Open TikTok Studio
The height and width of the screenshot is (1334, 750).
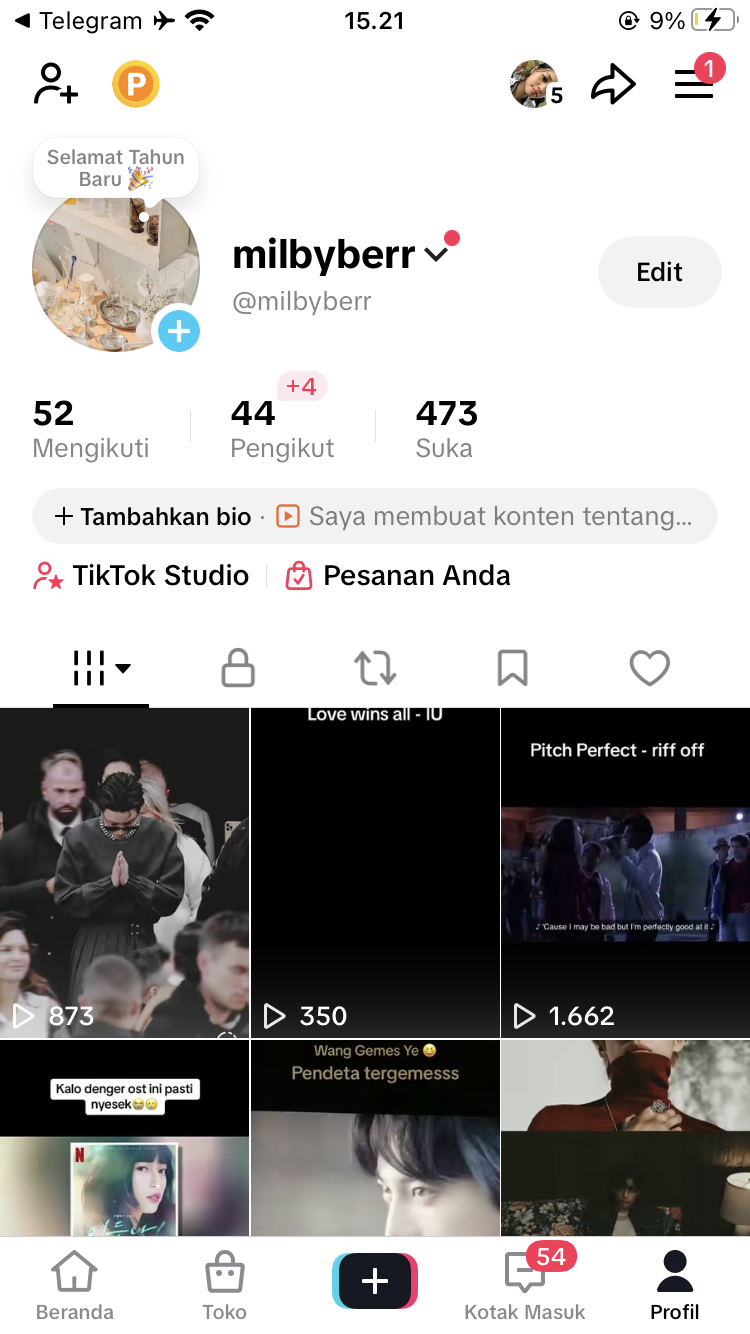(x=142, y=576)
